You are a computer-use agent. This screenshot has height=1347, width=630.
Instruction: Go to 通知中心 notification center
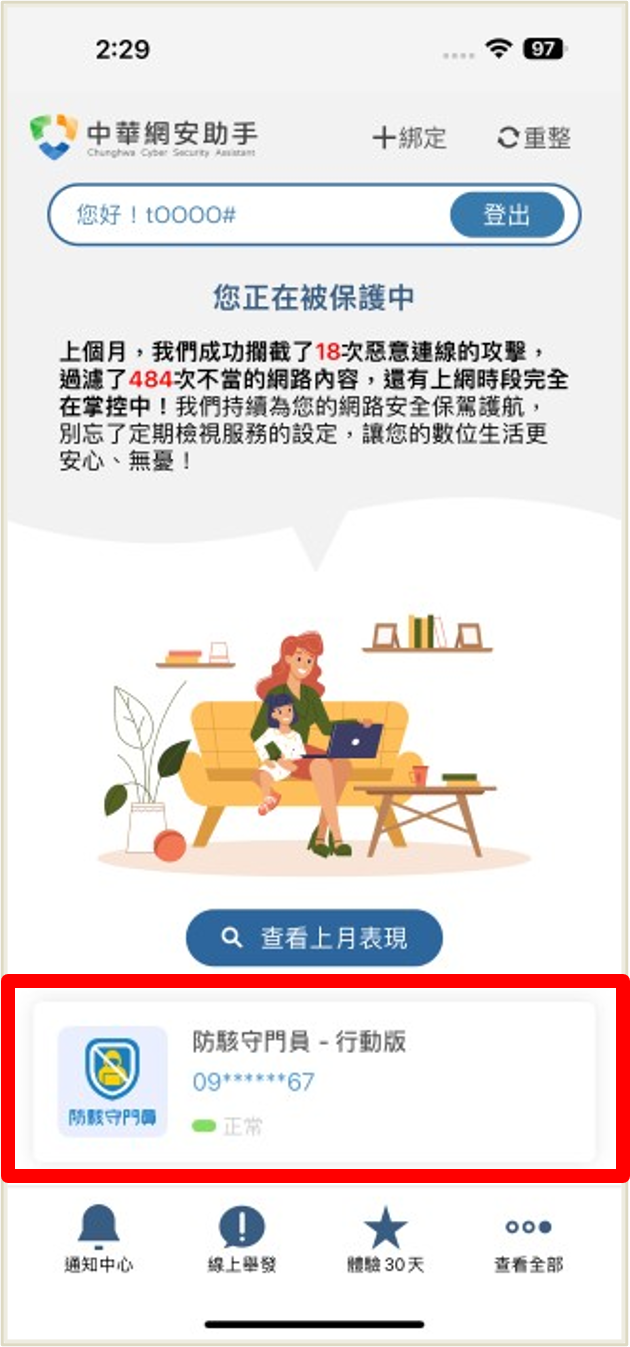coord(98,1238)
